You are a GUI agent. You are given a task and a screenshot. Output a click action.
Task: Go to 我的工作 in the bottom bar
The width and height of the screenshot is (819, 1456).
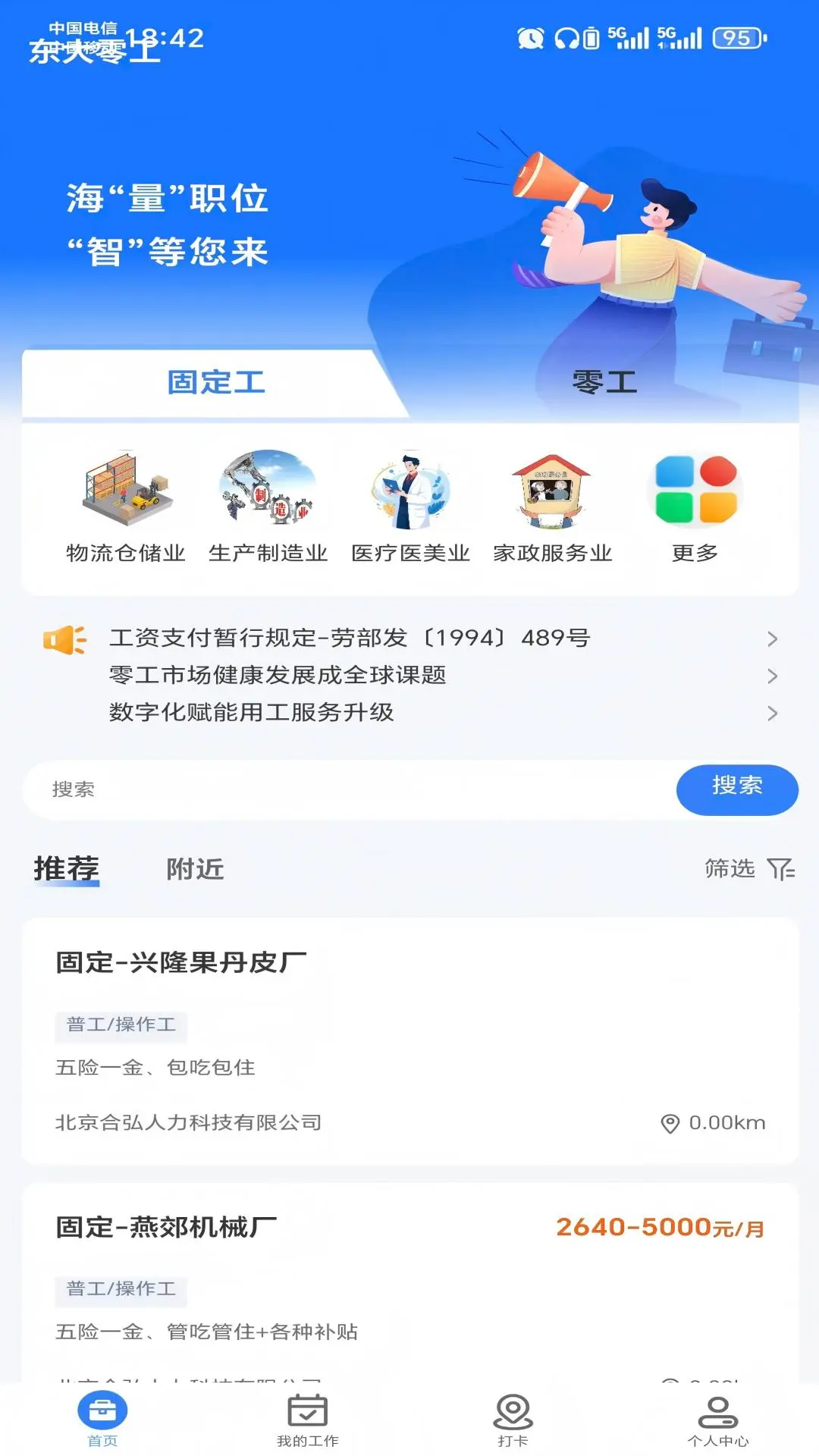(307, 1420)
